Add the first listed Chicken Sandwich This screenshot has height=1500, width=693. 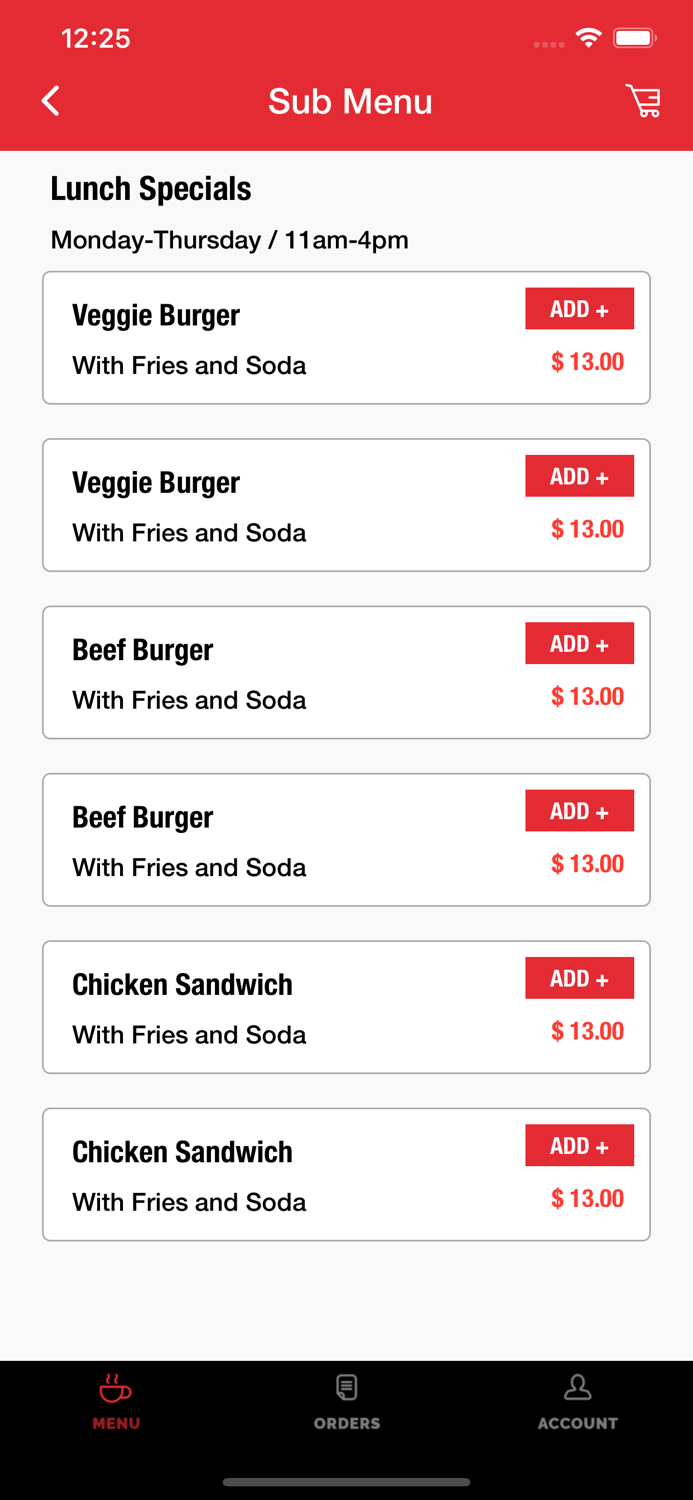pyautogui.click(x=579, y=978)
